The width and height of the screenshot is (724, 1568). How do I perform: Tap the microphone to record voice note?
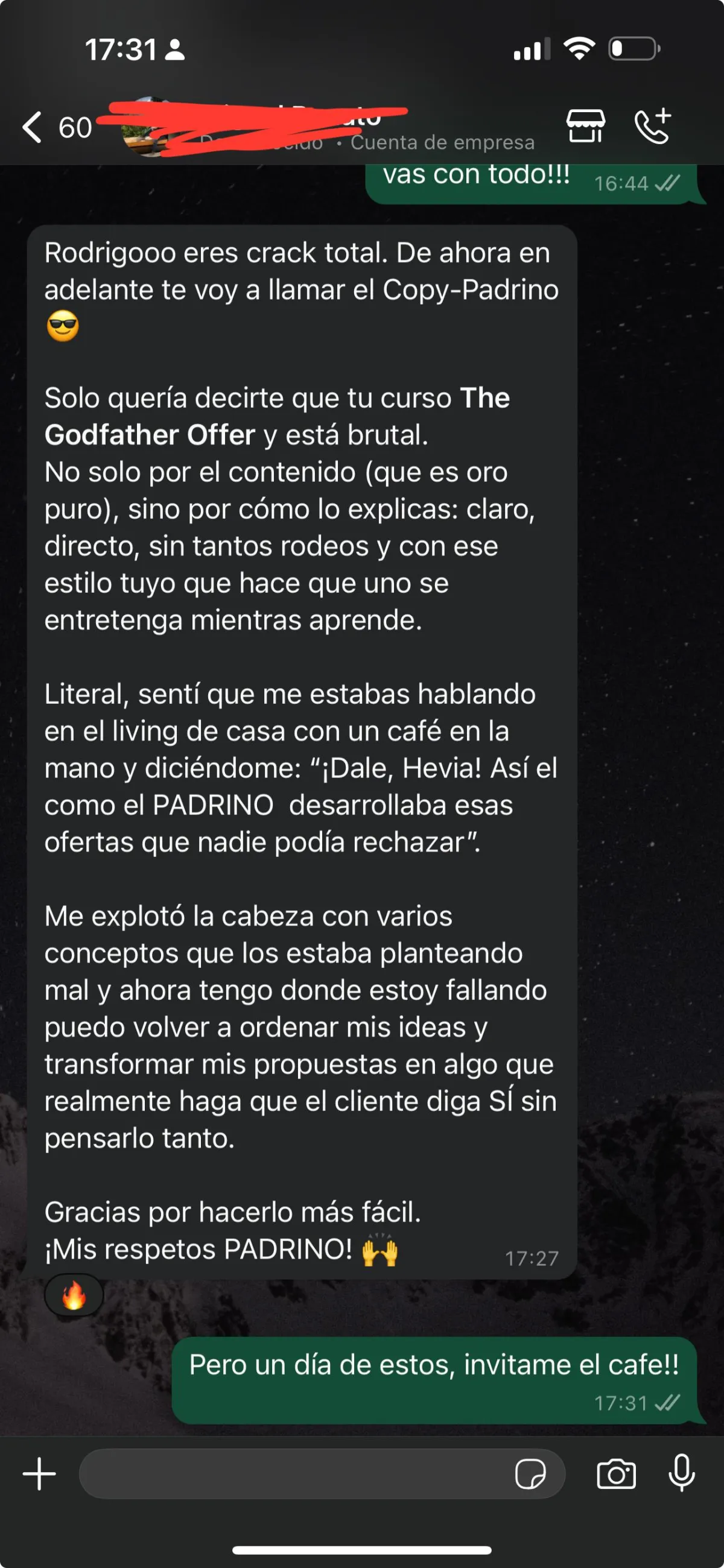(681, 1473)
